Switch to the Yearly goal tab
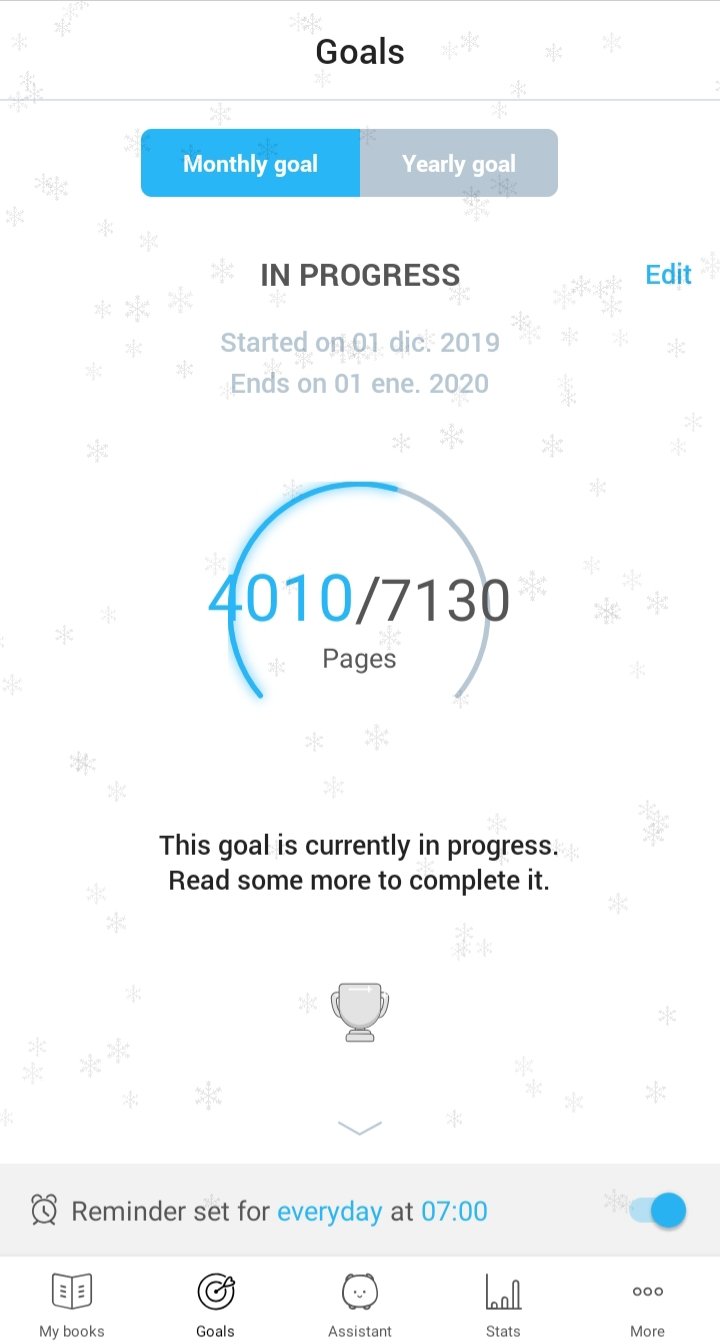Image resolution: width=720 pixels, height=1344 pixels. click(x=458, y=163)
